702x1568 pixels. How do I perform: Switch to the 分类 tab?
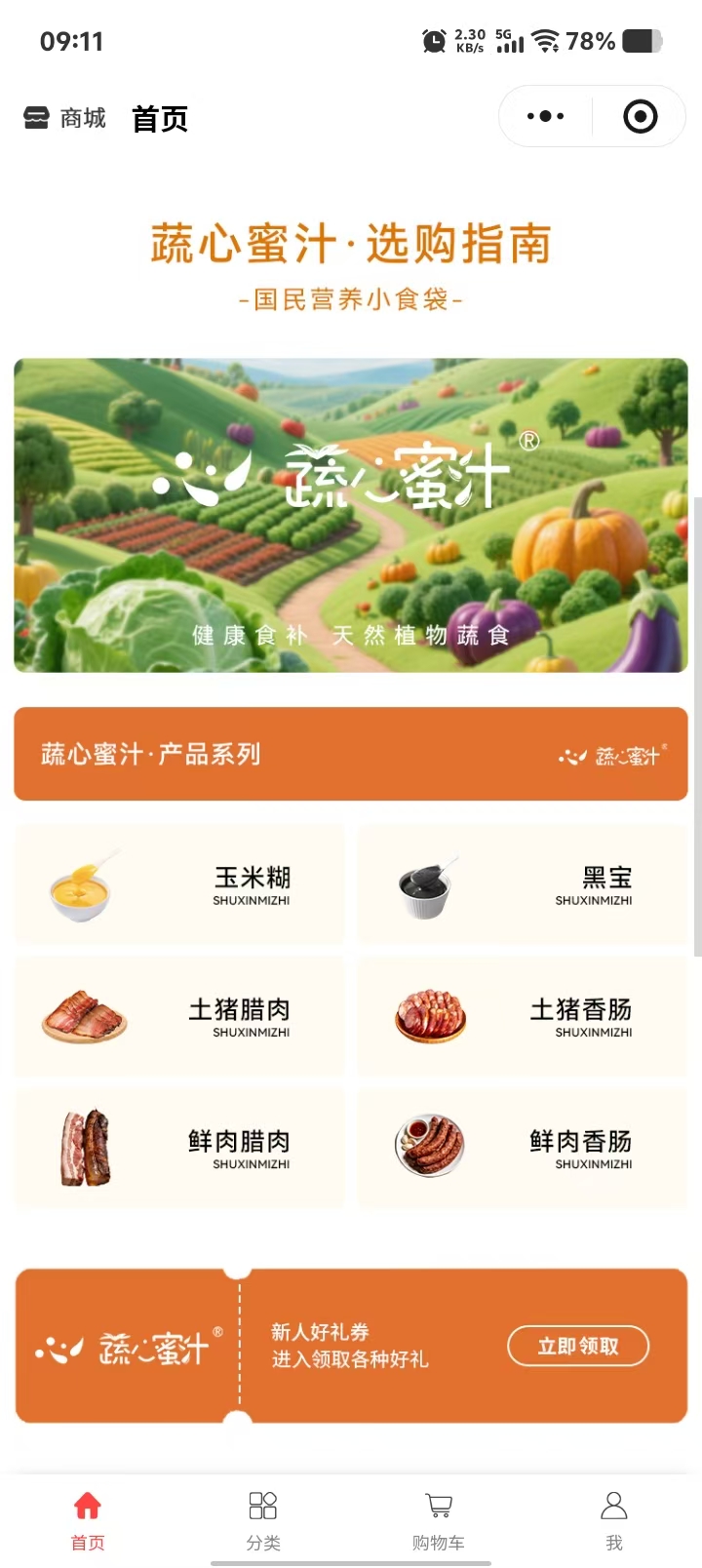tap(263, 1519)
